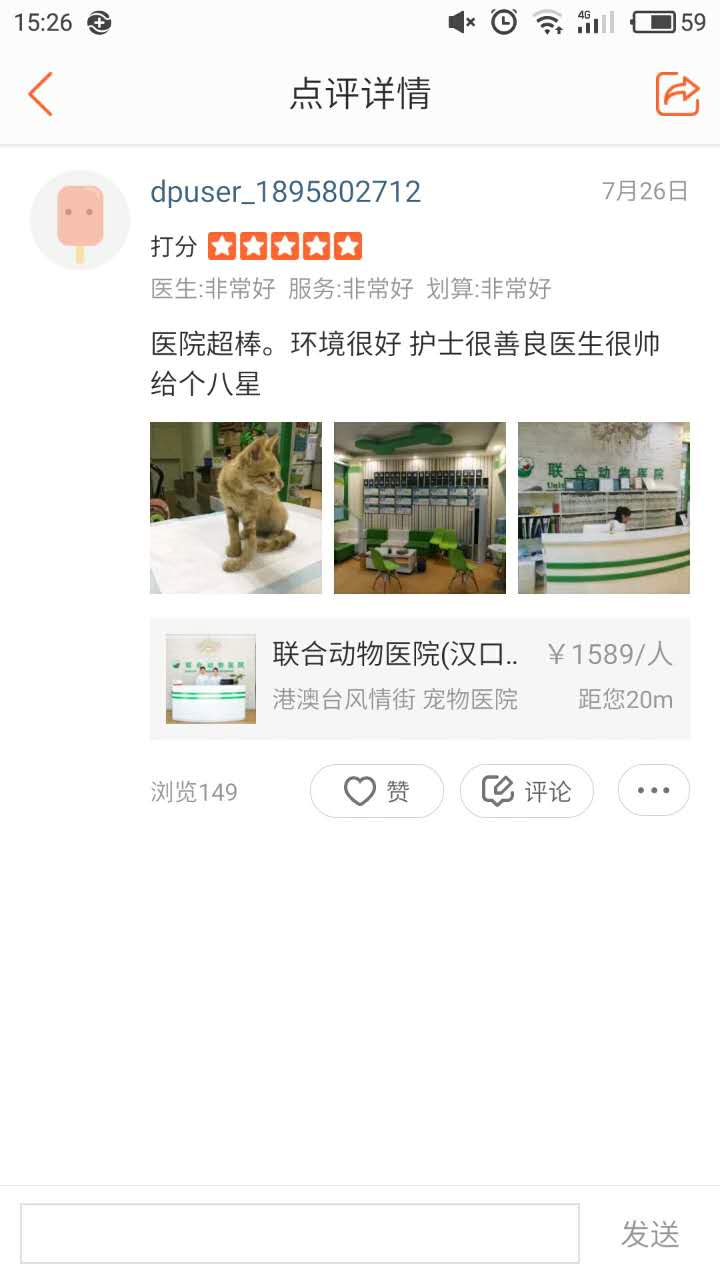Tap the 评论 comment button
The image size is (720, 1280).
[x=527, y=791]
